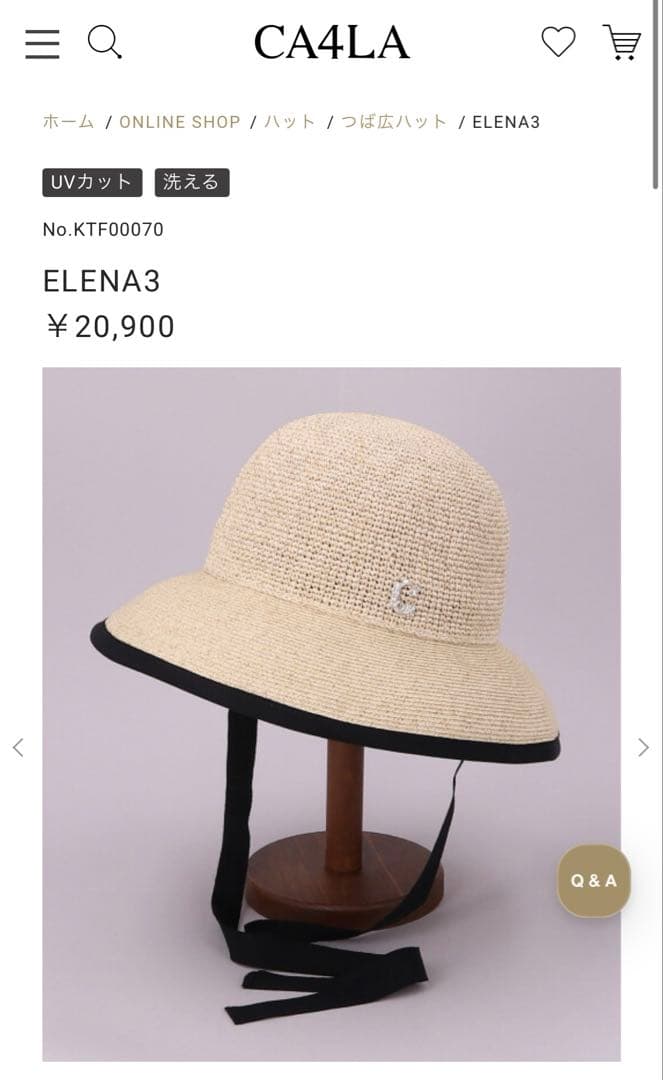Image resolution: width=663 pixels, height=1080 pixels.
Task: Go to ホーム breadcrumb
Action: click(68, 122)
